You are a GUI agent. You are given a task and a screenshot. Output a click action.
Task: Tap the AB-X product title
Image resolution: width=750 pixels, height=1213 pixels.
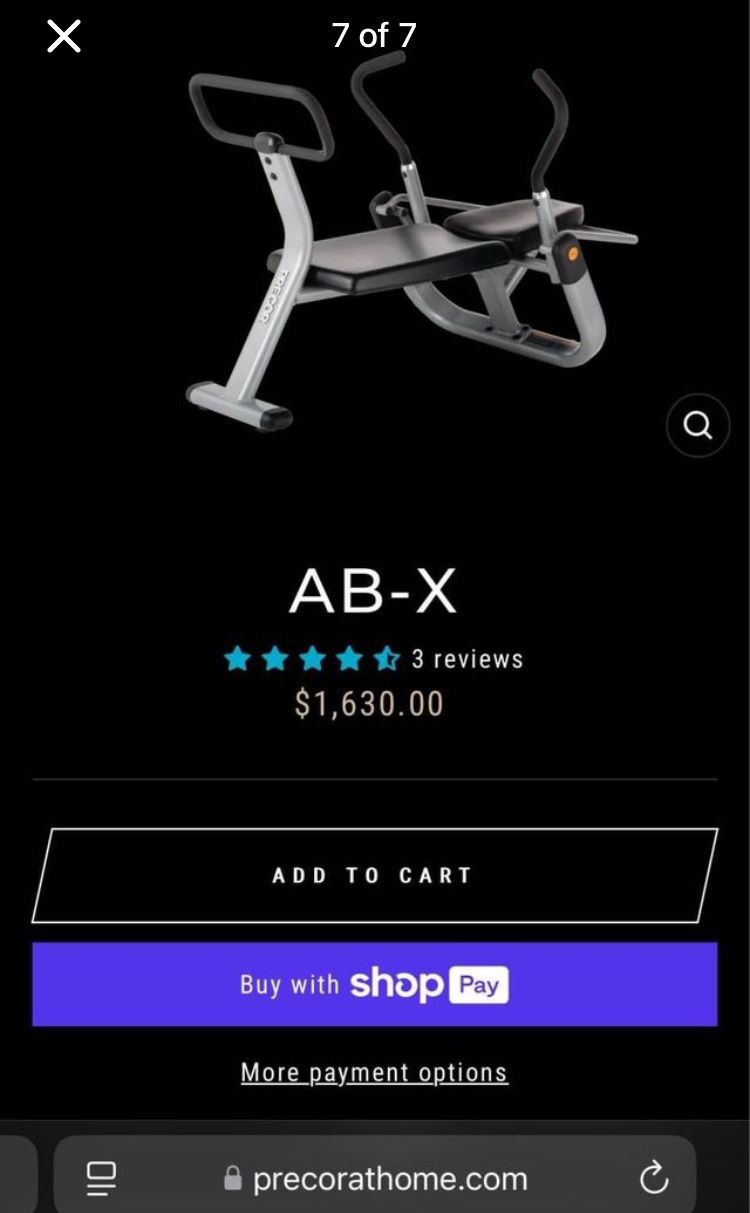(x=374, y=592)
